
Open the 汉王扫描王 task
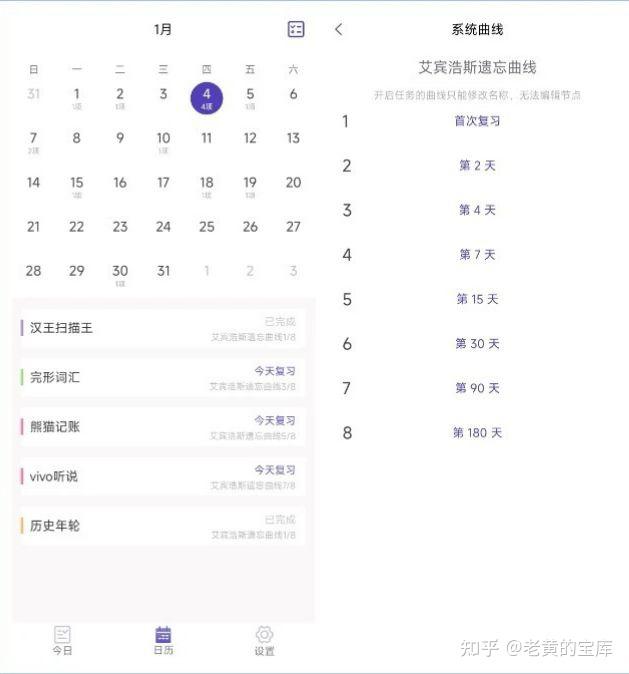pos(160,329)
